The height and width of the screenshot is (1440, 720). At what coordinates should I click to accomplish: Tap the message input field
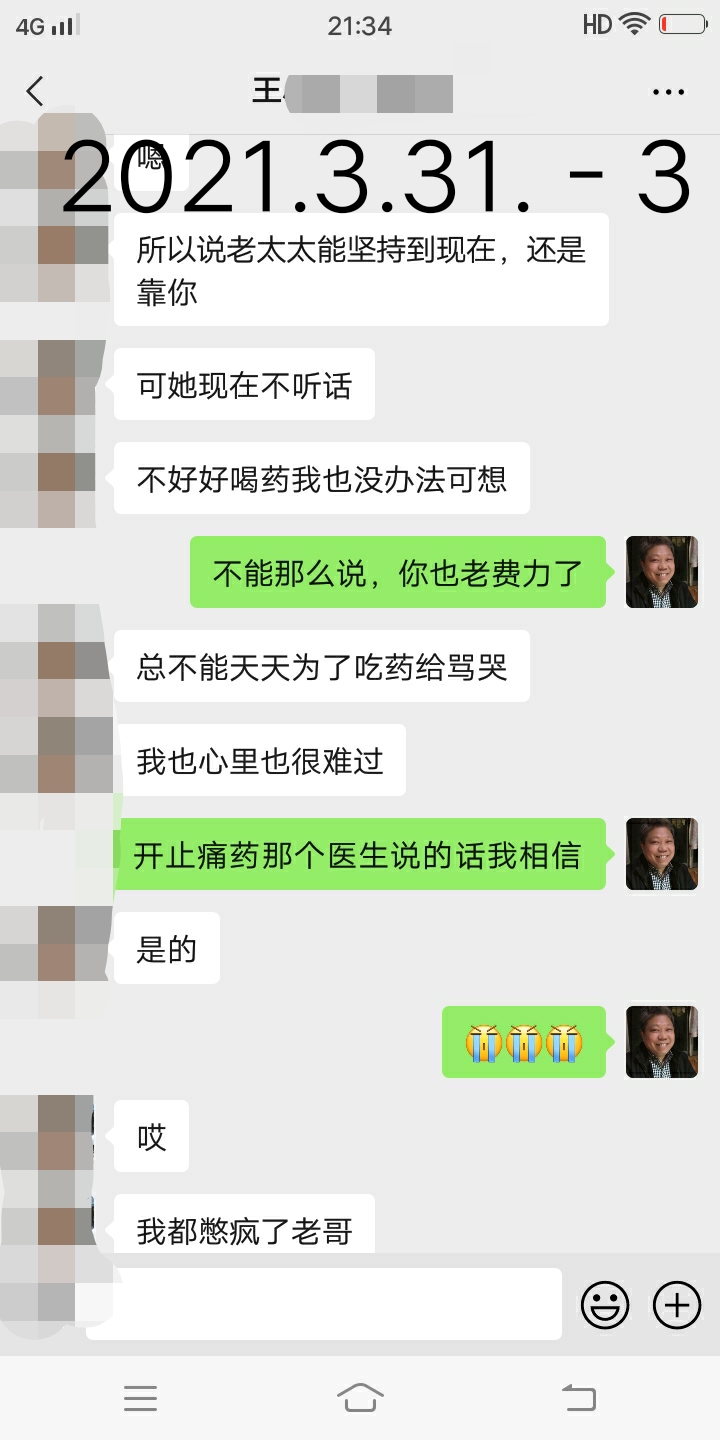click(x=325, y=1304)
